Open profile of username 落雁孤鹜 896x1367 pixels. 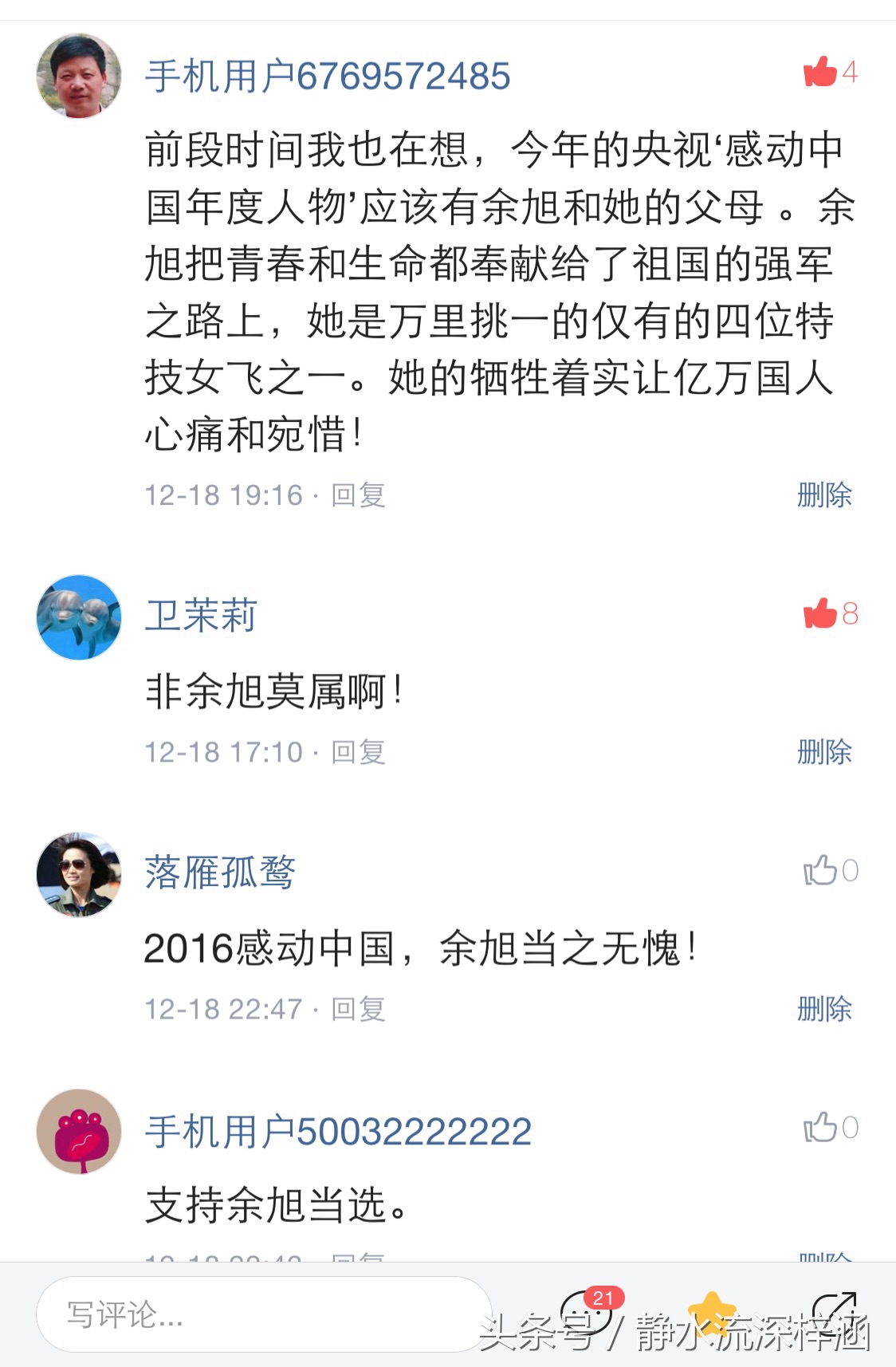point(219,871)
